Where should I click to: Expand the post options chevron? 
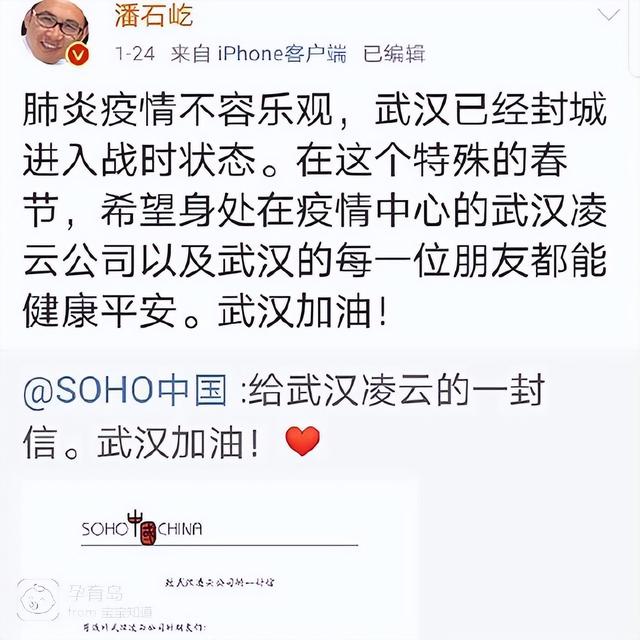tap(607, 15)
